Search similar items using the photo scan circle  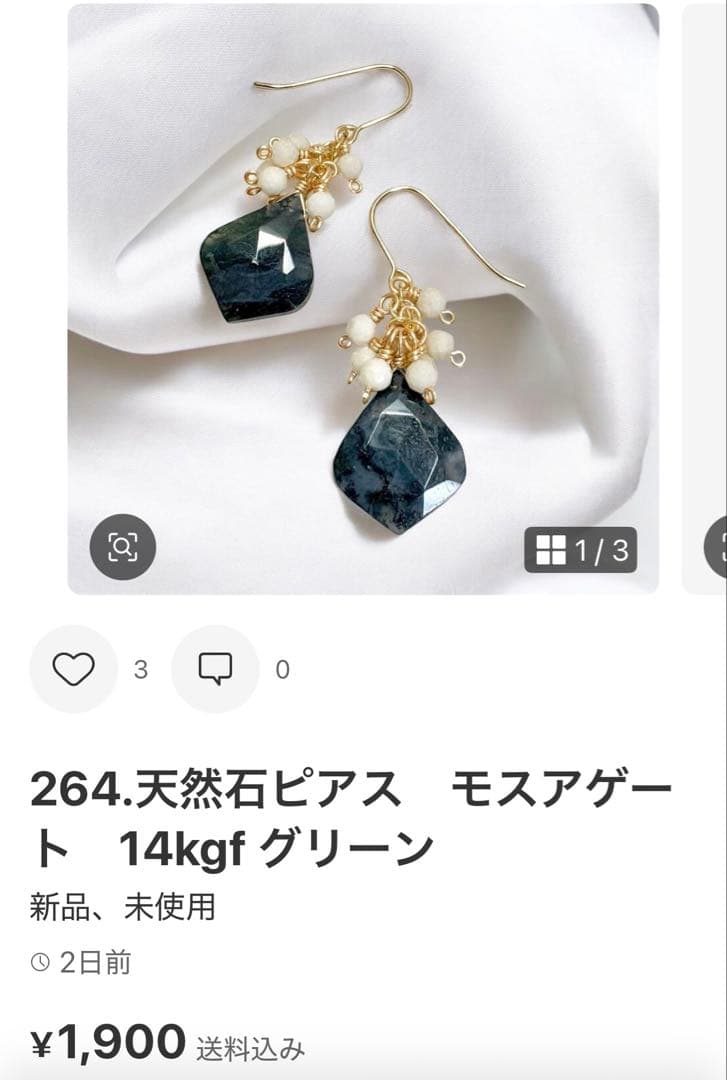[122, 547]
